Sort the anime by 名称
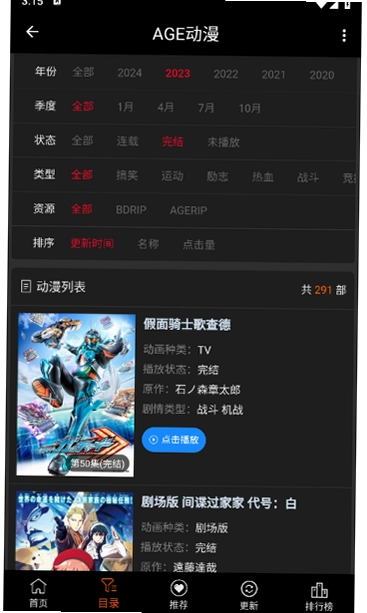The height and width of the screenshot is (613, 367). [x=148, y=244]
